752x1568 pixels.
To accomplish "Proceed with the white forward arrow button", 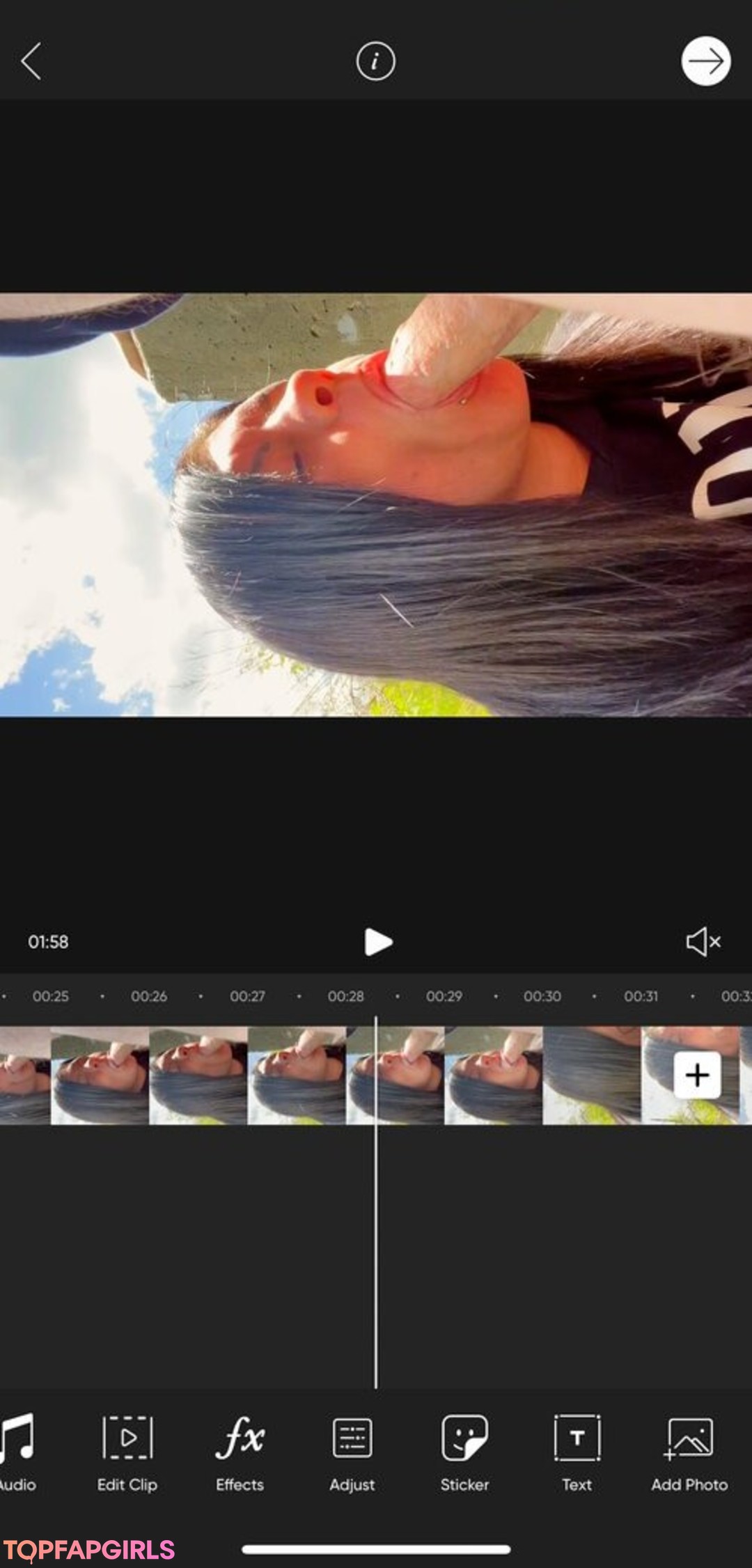I will (705, 61).
